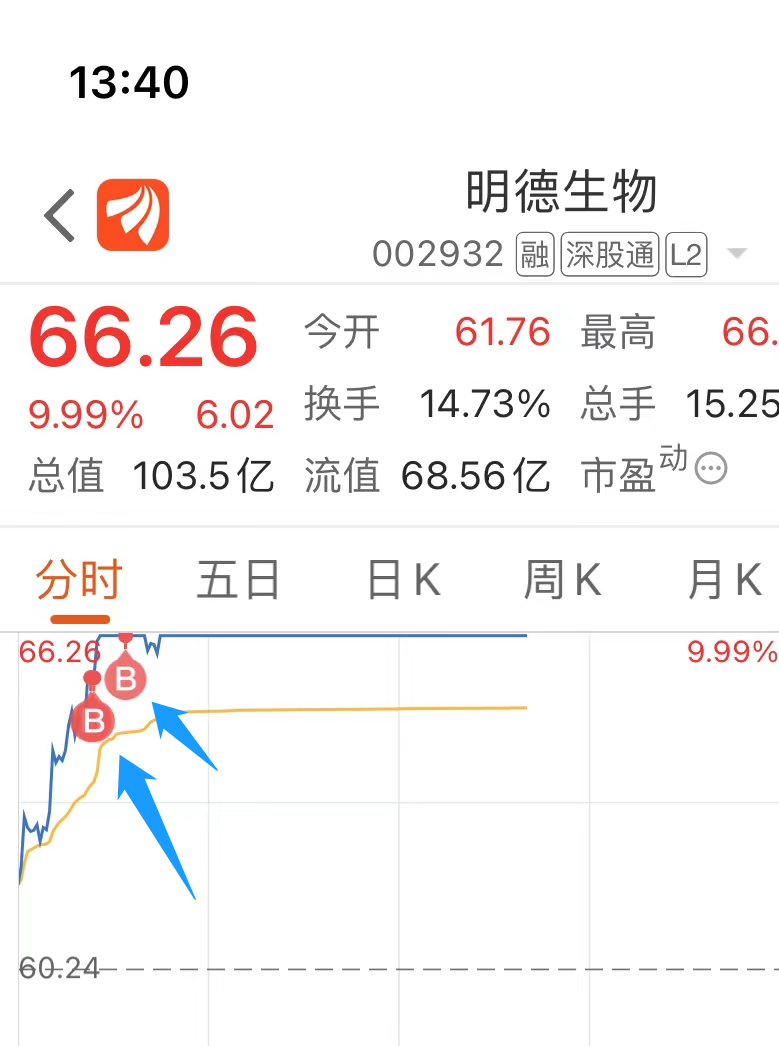This screenshot has height=1046, width=779.
Task: Open the 市盈 more info bubble
Action: [711, 468]
